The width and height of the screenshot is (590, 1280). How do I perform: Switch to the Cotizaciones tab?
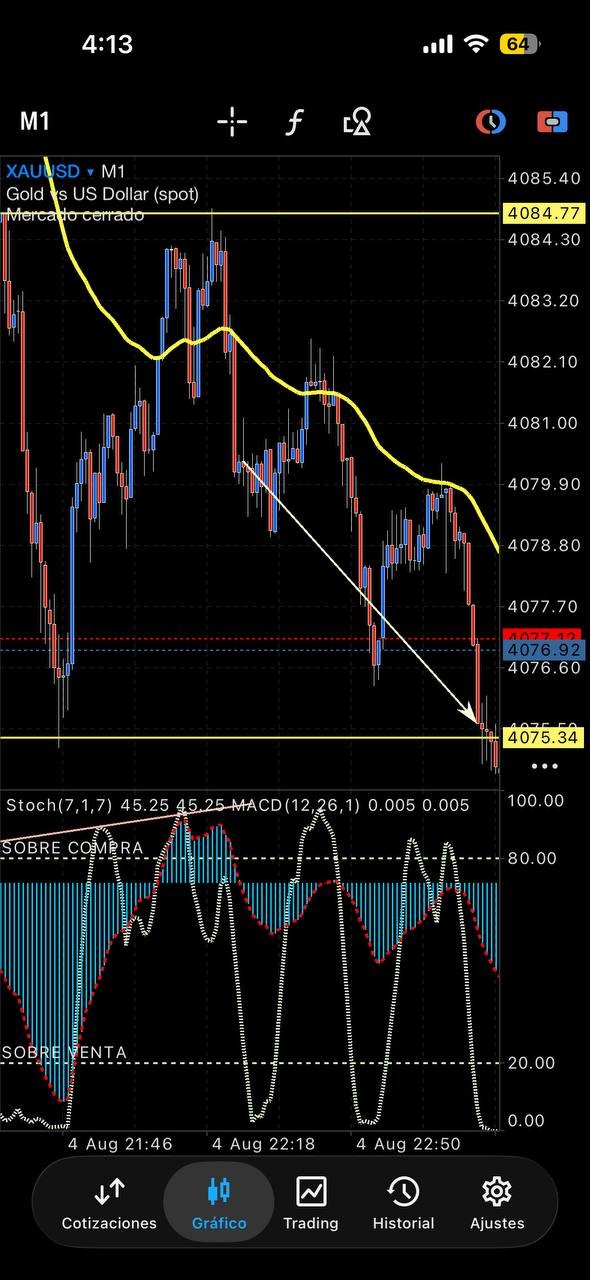[109, 1203]
